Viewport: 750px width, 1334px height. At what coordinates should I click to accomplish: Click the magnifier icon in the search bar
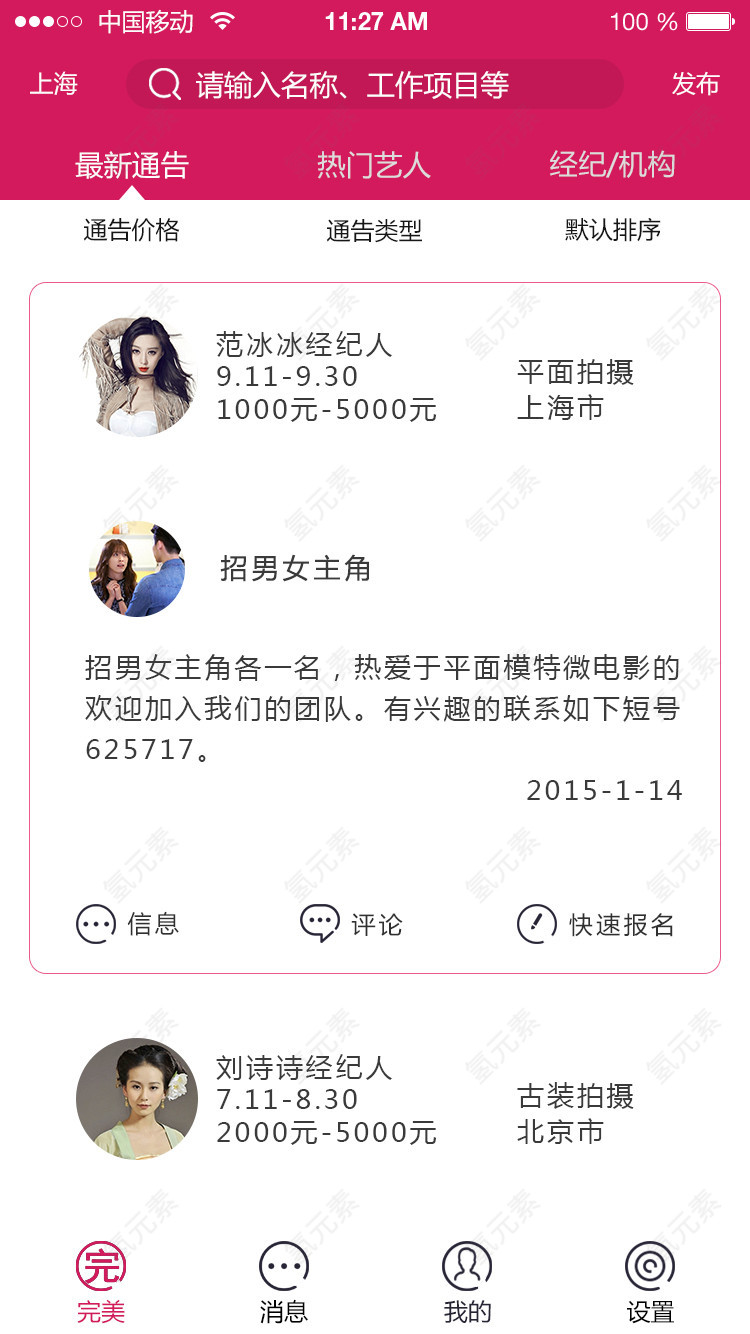point(162,84)
